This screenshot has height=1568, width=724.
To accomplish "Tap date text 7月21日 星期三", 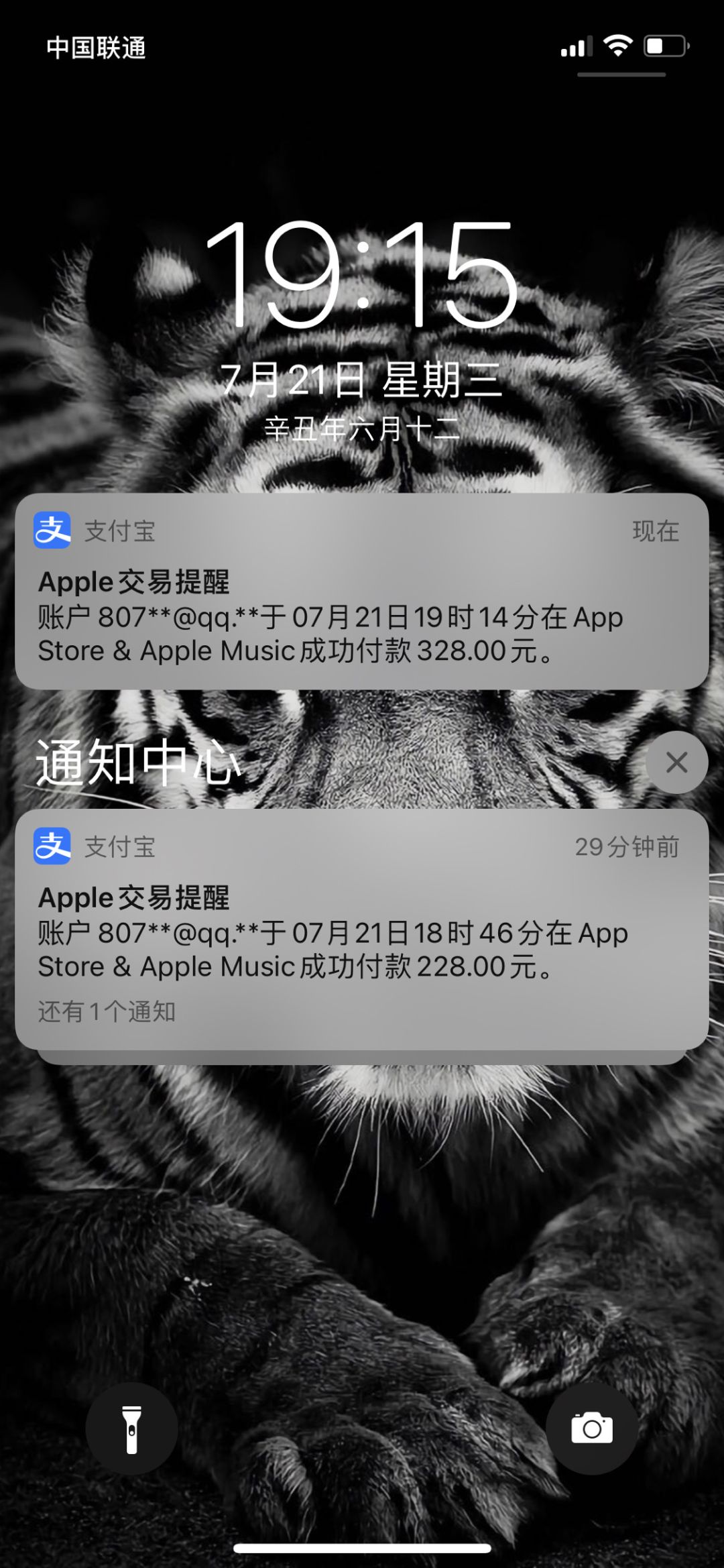I will (362, 380).
